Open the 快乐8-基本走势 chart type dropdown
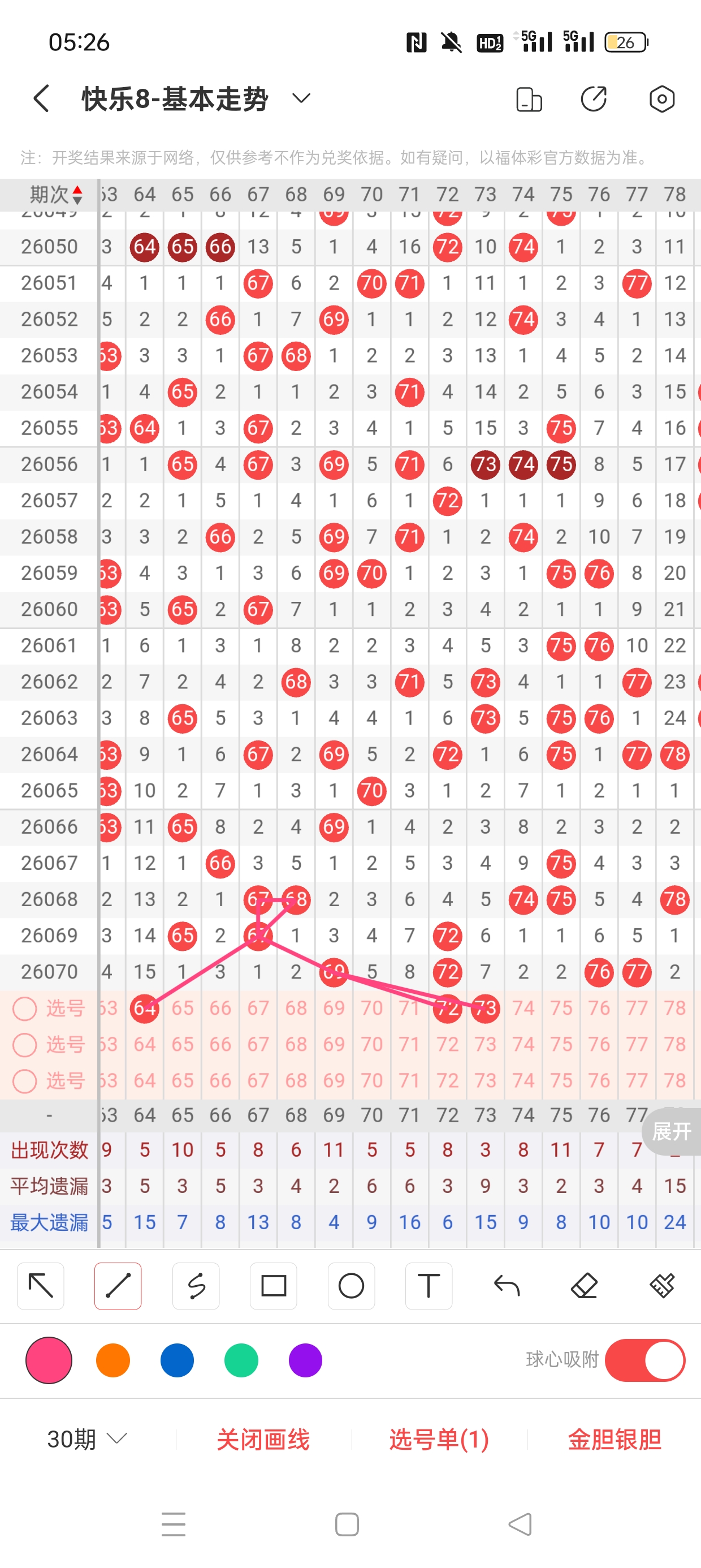Image resolution: width=701 pixels, height=1568 pixels. pyautogui.click(x=301, y=98)
